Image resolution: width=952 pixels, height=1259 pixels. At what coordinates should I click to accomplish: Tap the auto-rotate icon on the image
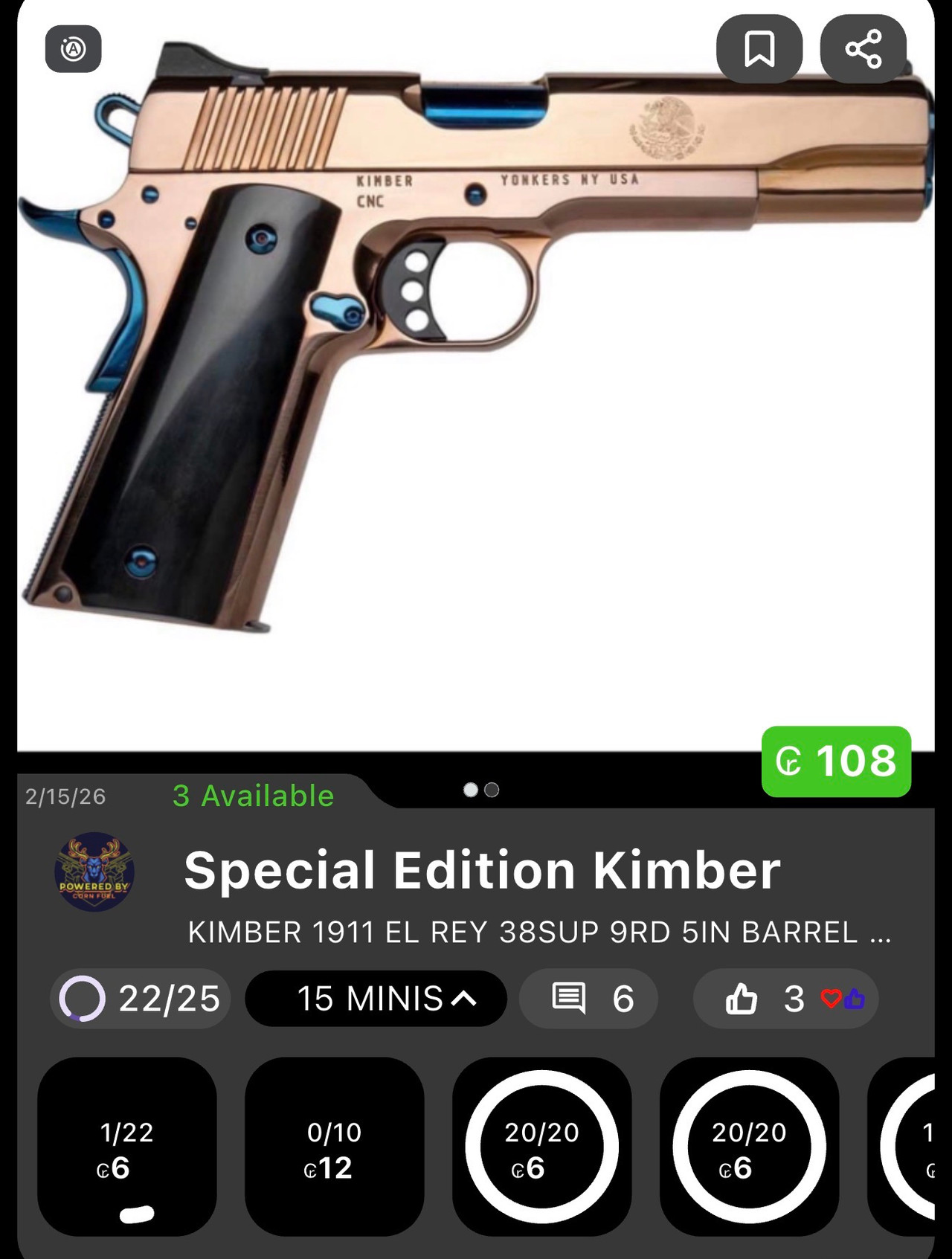(x=73, y=49)
